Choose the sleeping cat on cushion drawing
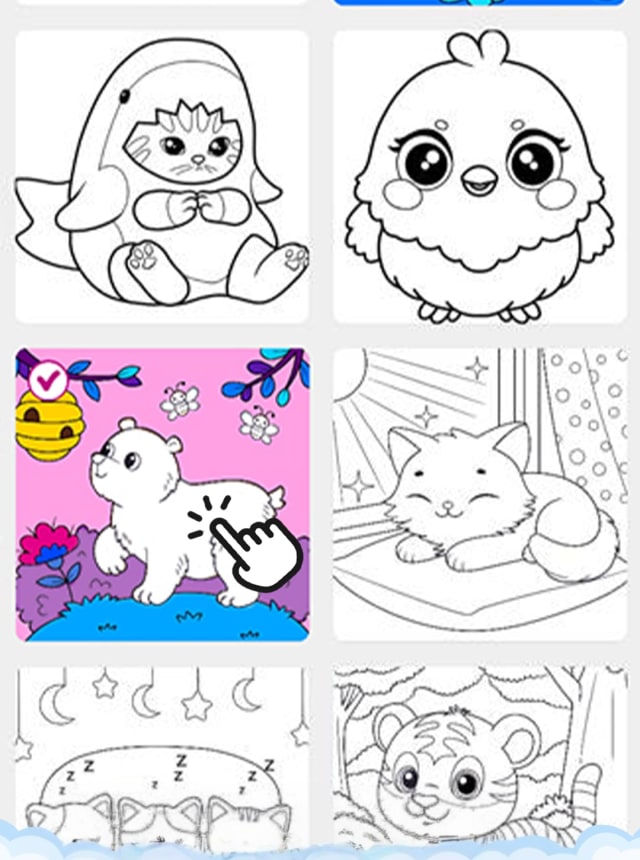Image resolution: width=640 pixels, height=860 pixels. (481, 495)
